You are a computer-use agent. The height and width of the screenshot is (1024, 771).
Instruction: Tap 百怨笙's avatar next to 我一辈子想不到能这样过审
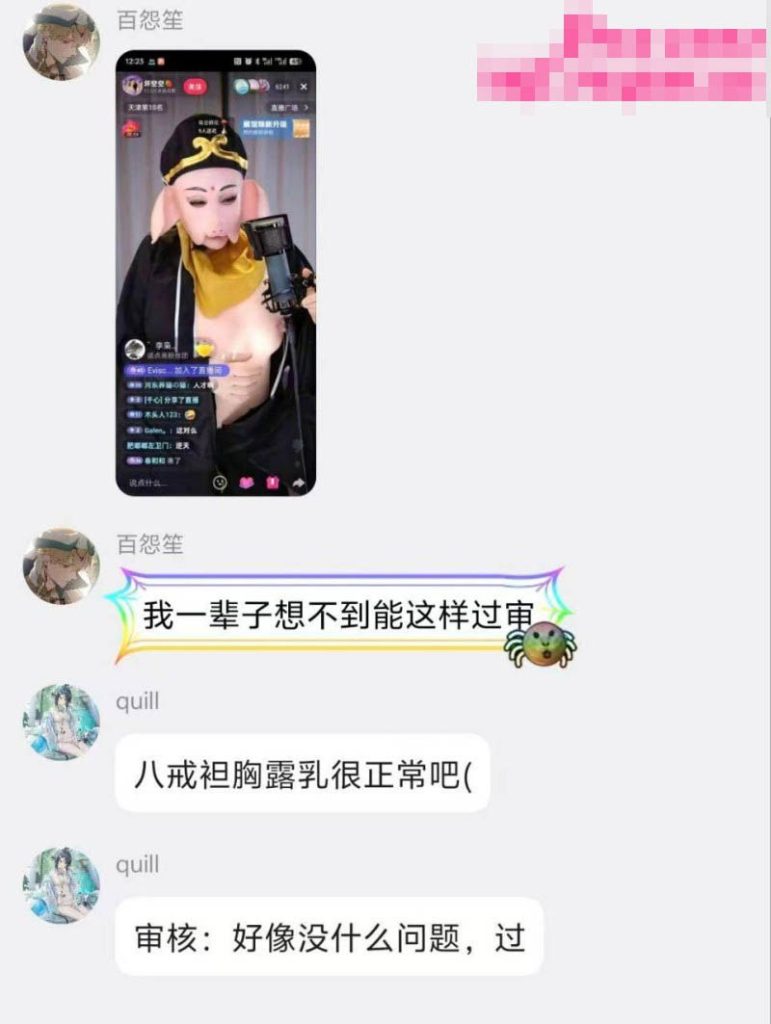coord(61,566)
